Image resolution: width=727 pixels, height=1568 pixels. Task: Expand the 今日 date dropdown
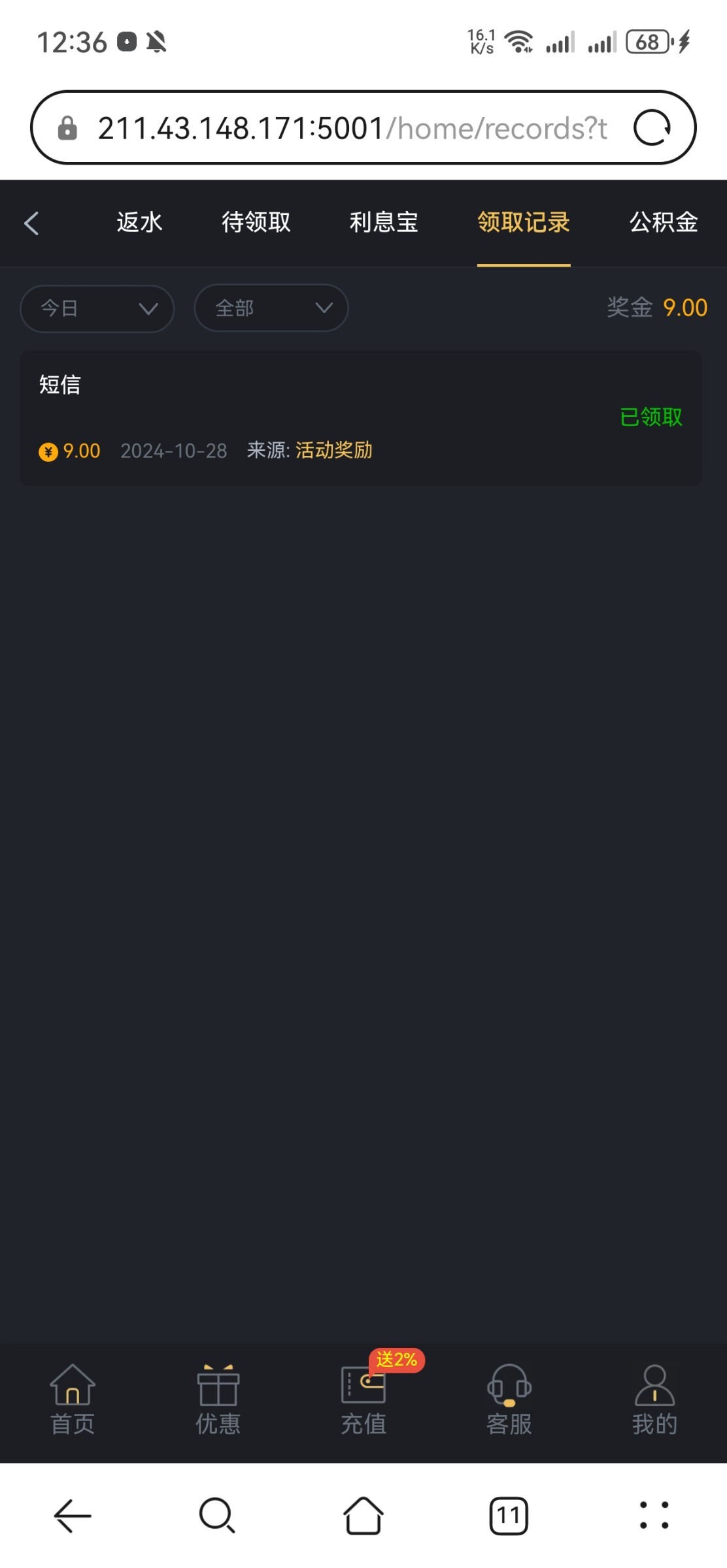point(97,308)
